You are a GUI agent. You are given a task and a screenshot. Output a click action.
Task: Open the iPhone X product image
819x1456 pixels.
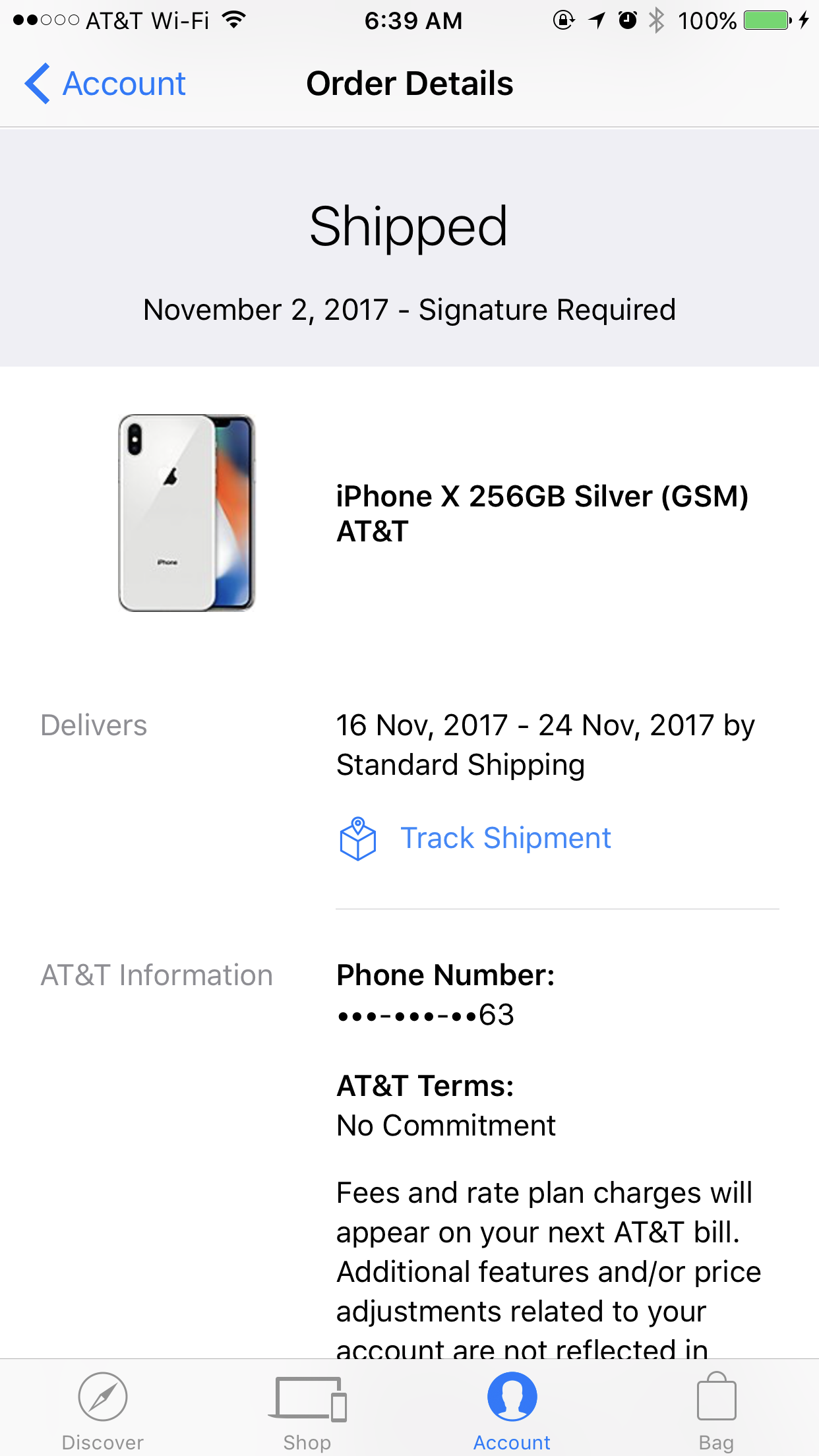187,513
